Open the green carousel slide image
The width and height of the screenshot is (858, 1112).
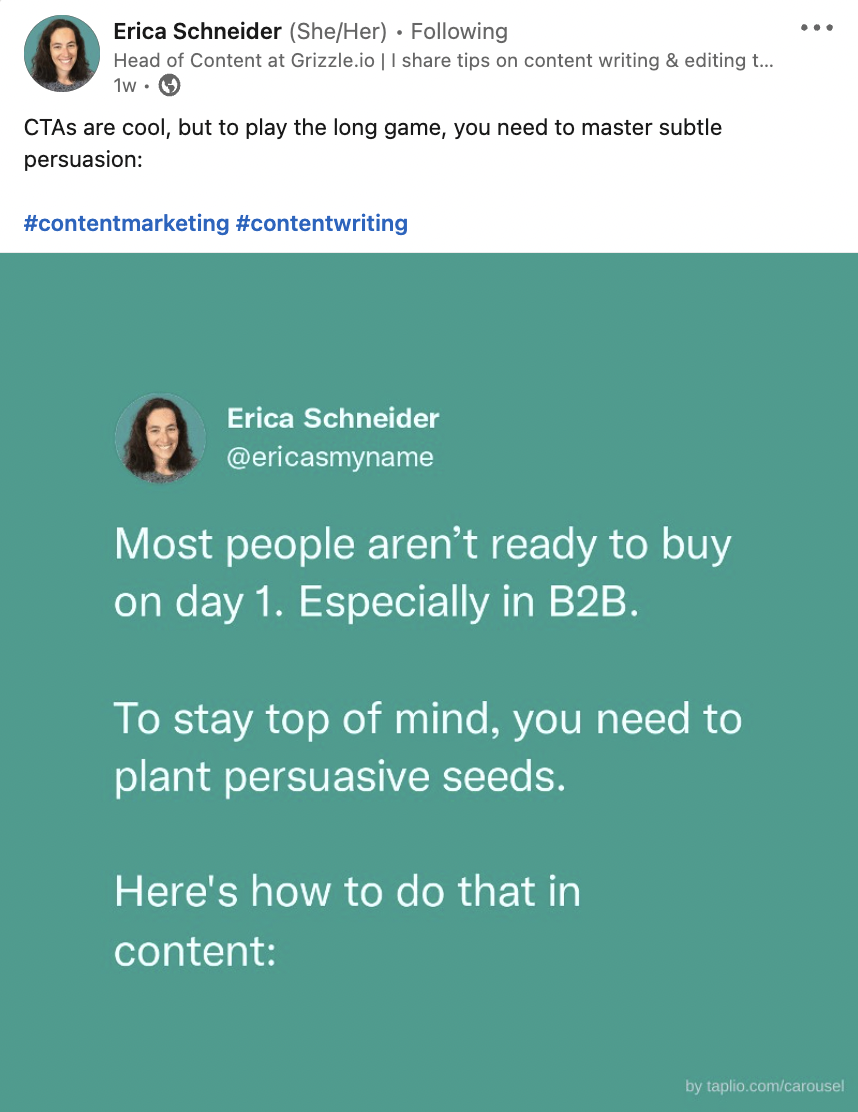(x=429, y=682)
